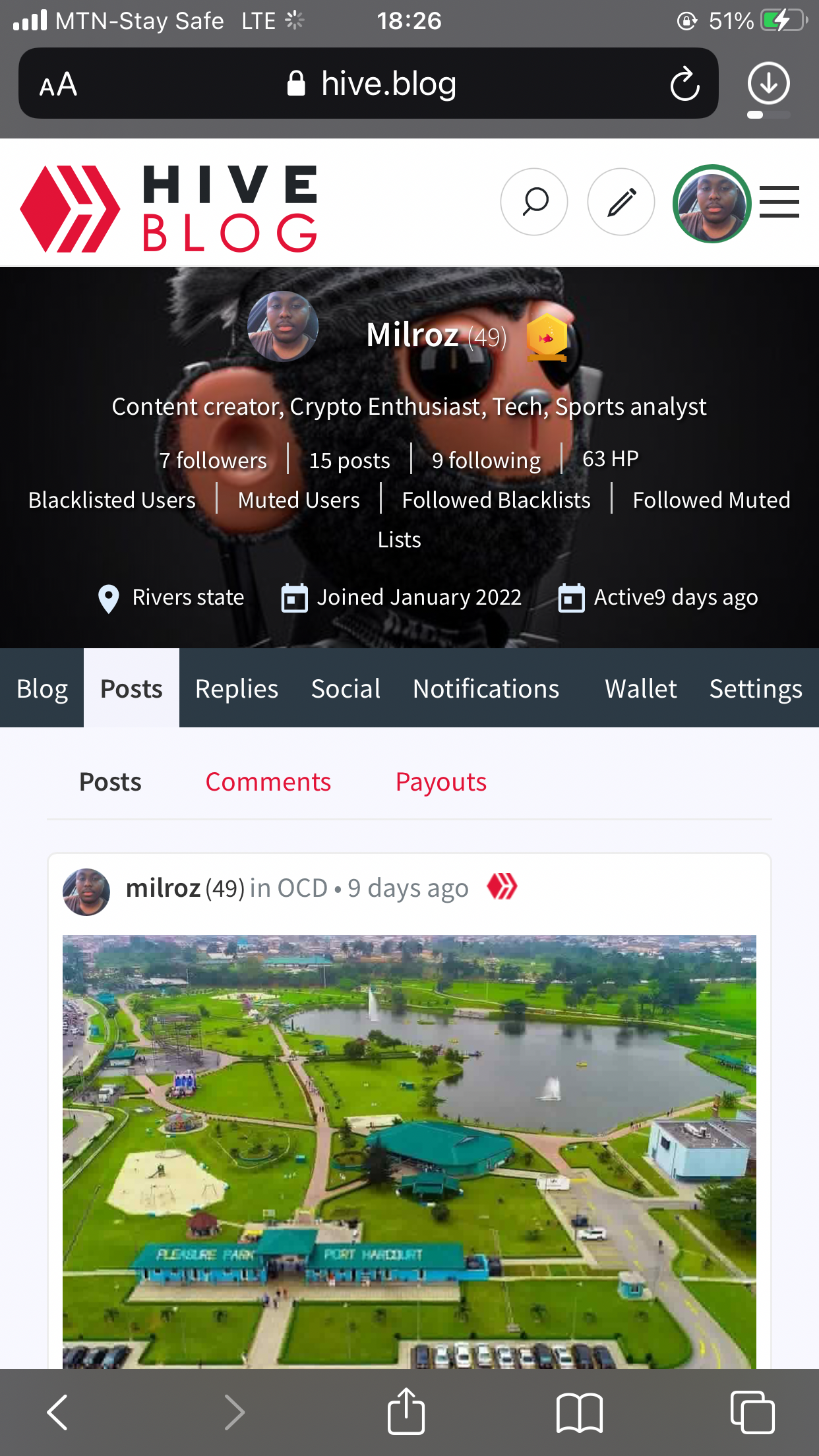The width and height of the screenshot is (819, 1456).
Task: View the 9 following list
Action: (x=487, y=460)
